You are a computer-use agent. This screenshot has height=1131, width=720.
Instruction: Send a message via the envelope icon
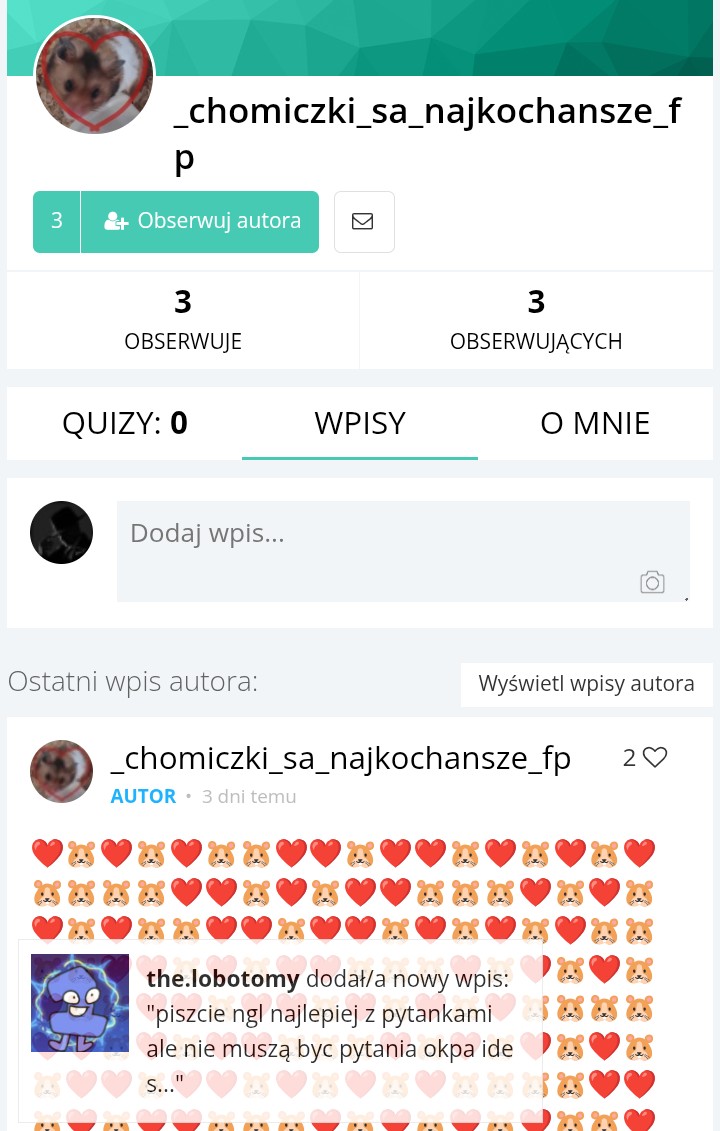(x=363, y=221)
